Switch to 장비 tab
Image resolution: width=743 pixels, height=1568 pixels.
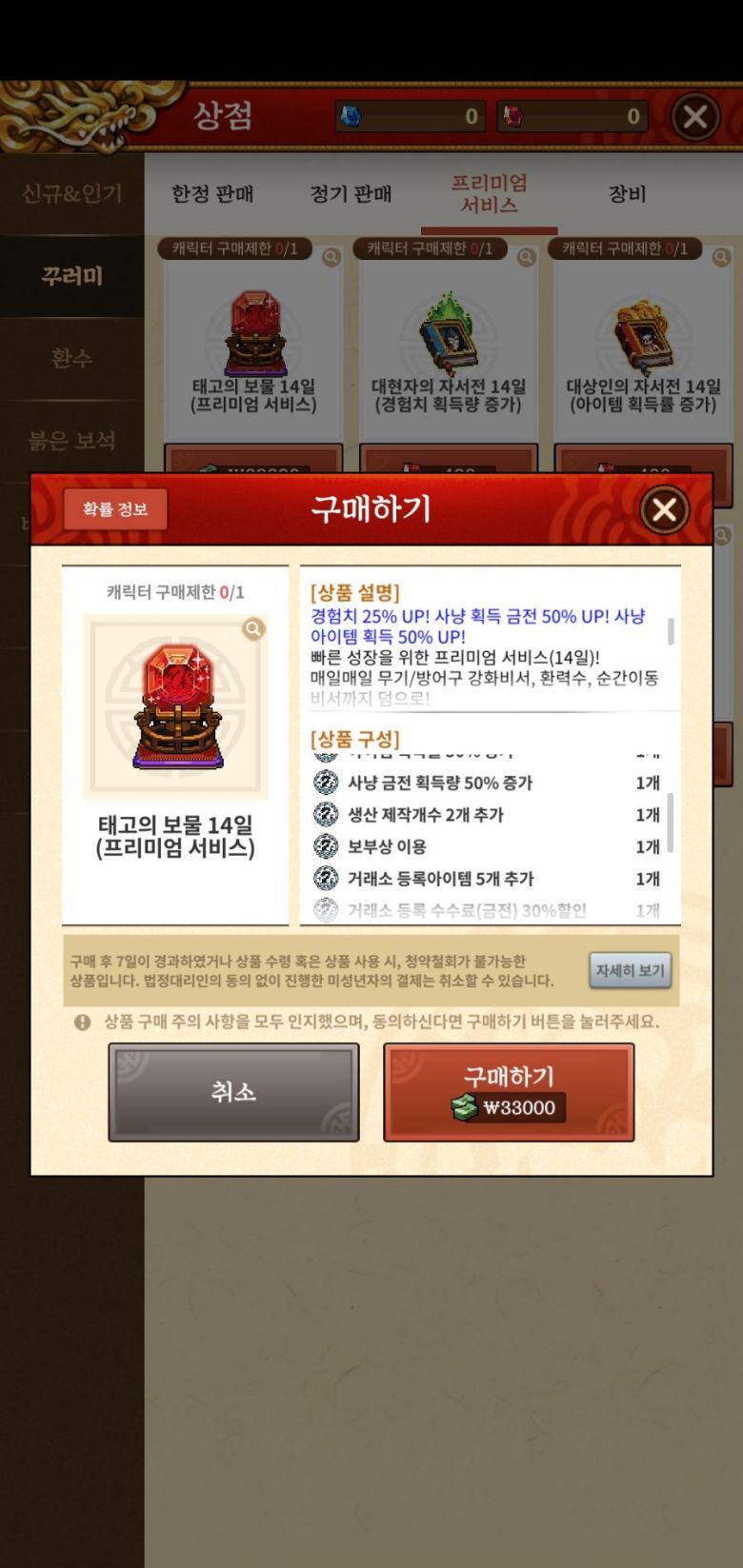[627, 194]
